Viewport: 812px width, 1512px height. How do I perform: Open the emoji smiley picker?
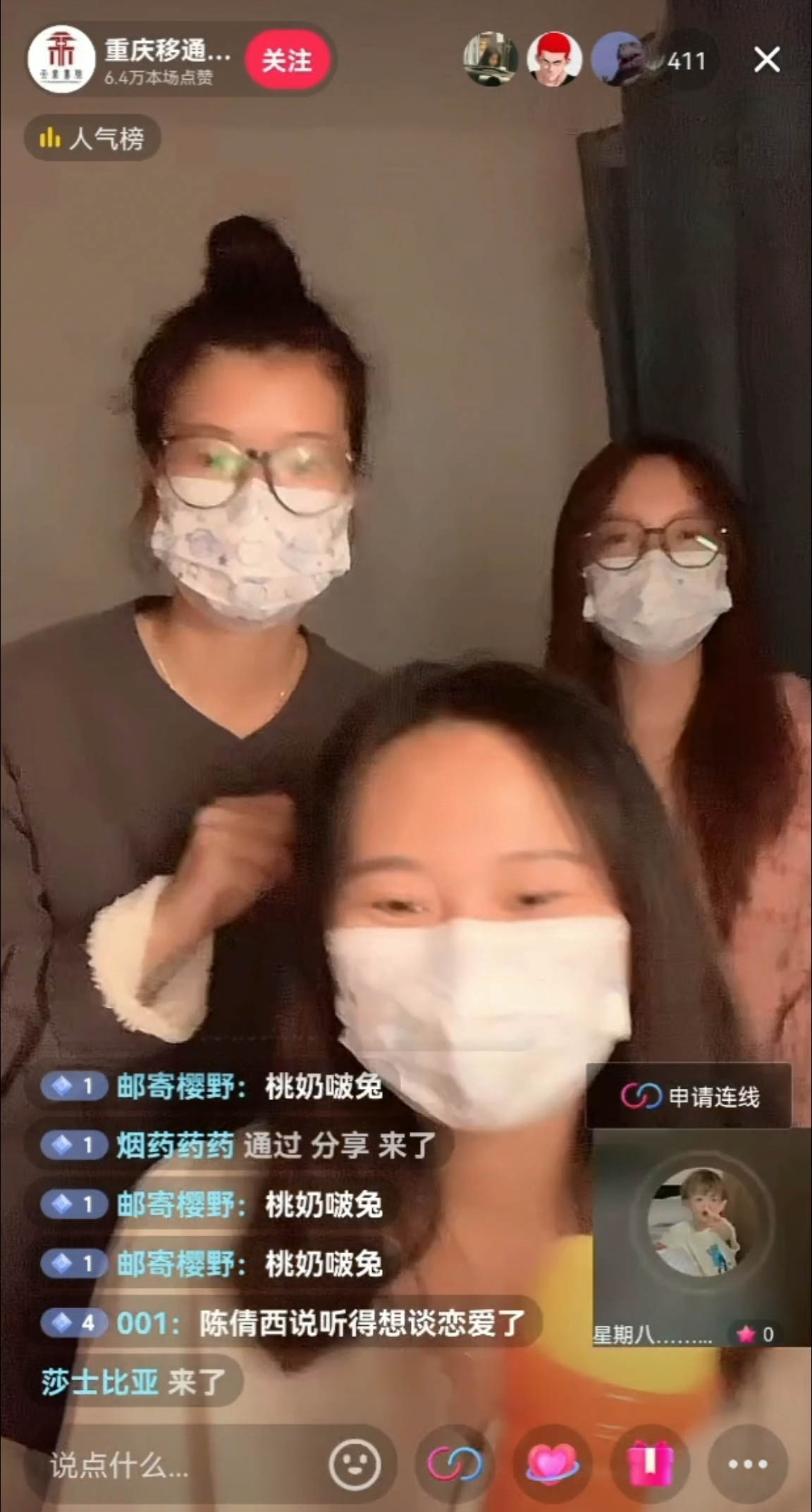pyautogui.click(x=355, y=1464)
